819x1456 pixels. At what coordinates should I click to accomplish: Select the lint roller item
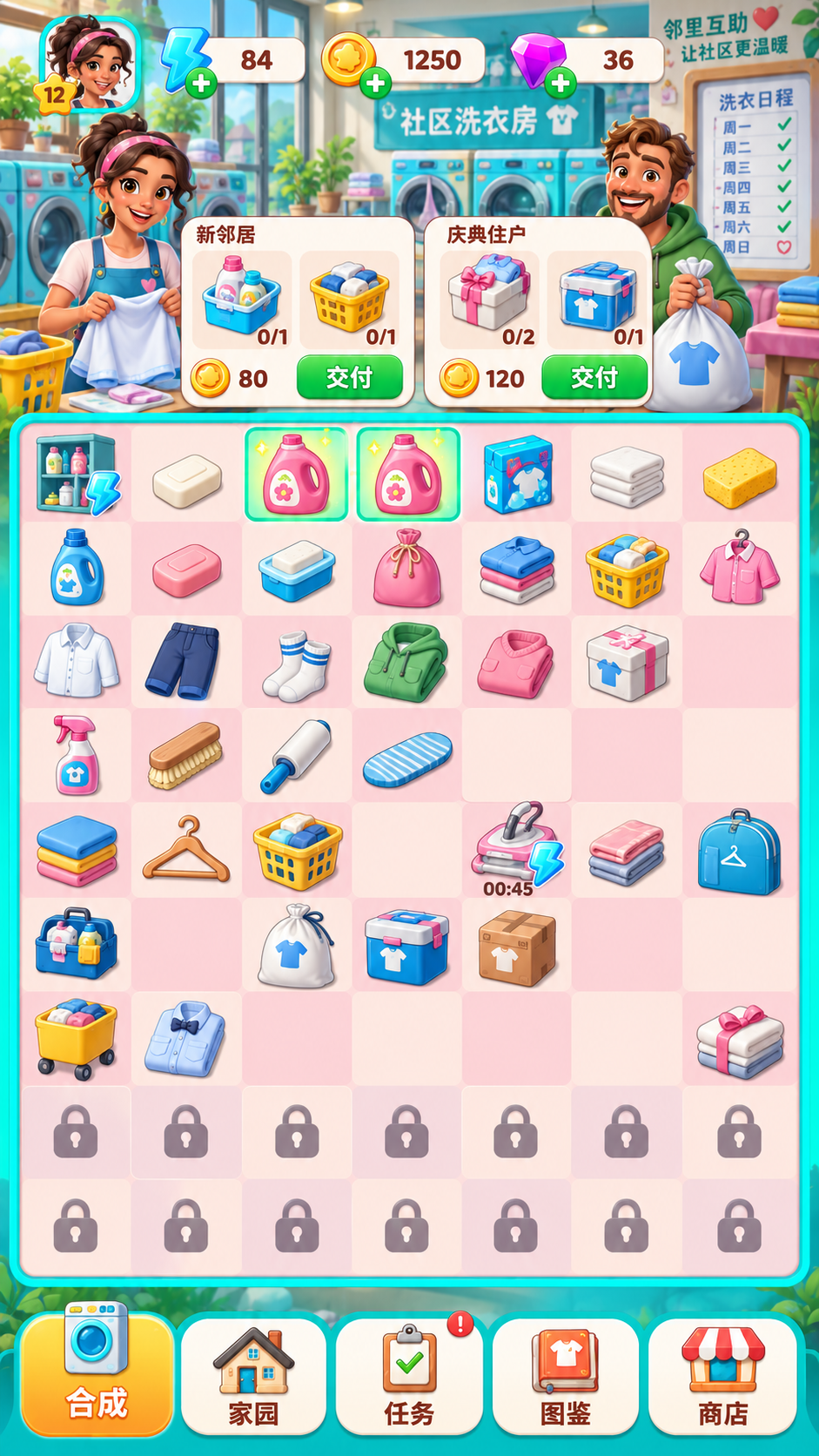[296, 756]
